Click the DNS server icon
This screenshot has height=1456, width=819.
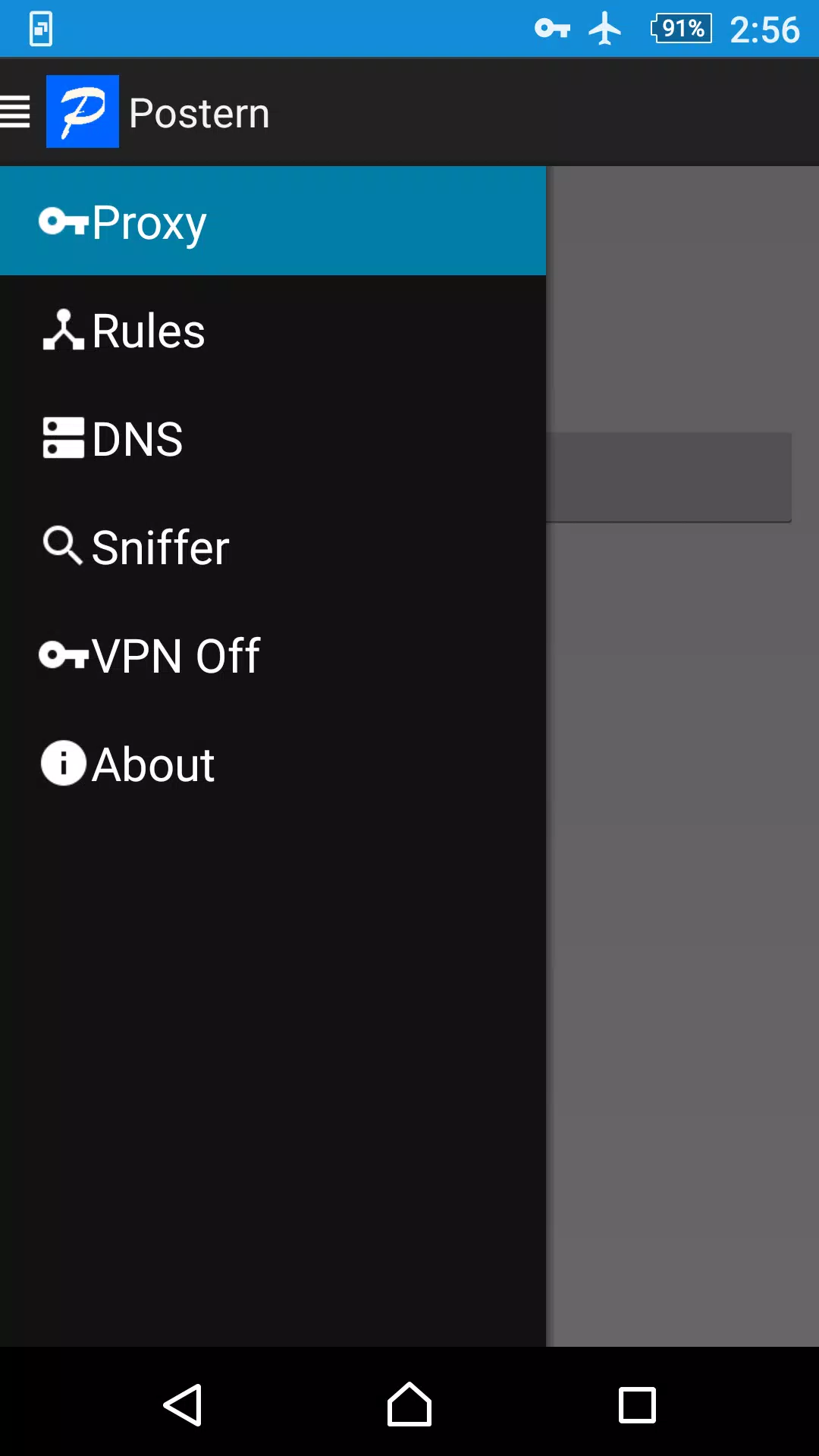(64, 438)
